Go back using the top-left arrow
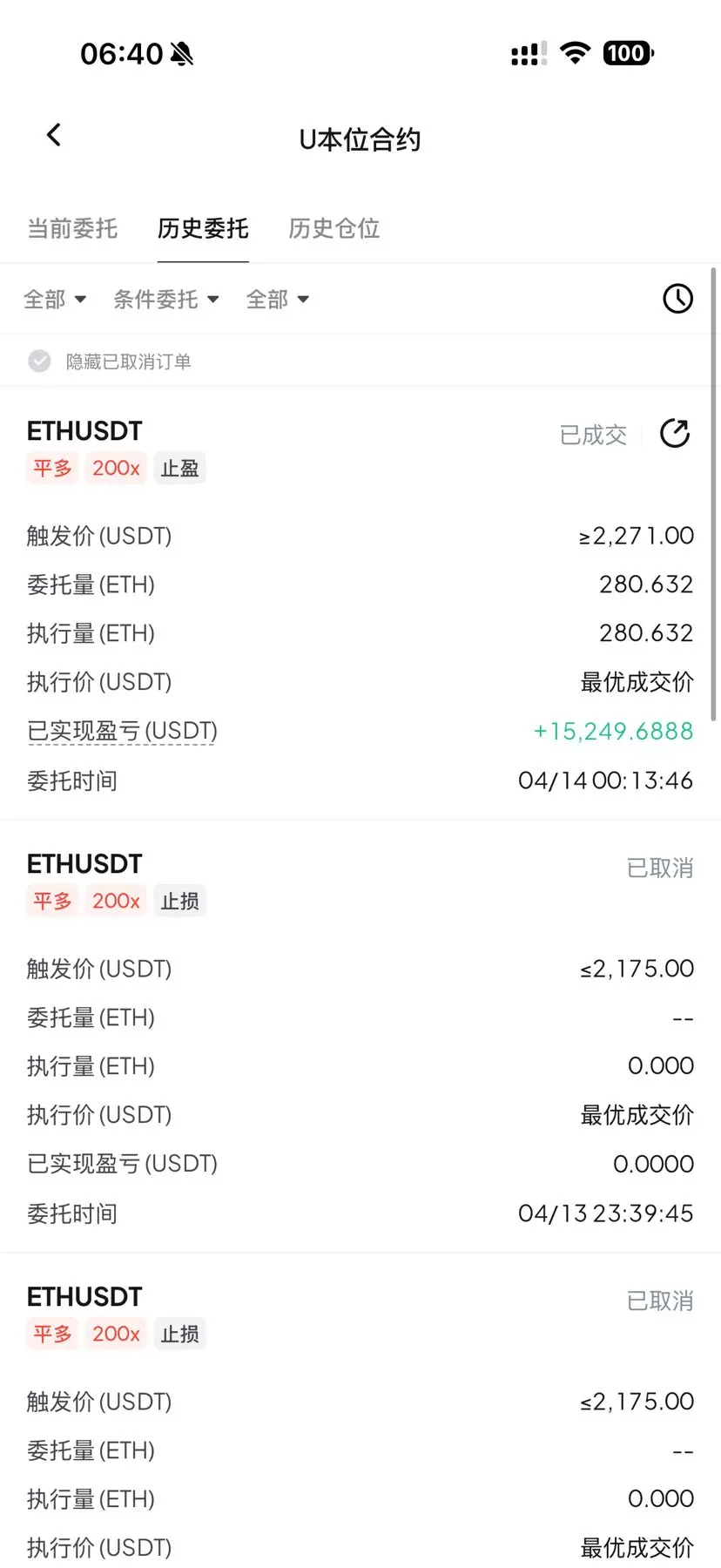 (x=54, y=135)
